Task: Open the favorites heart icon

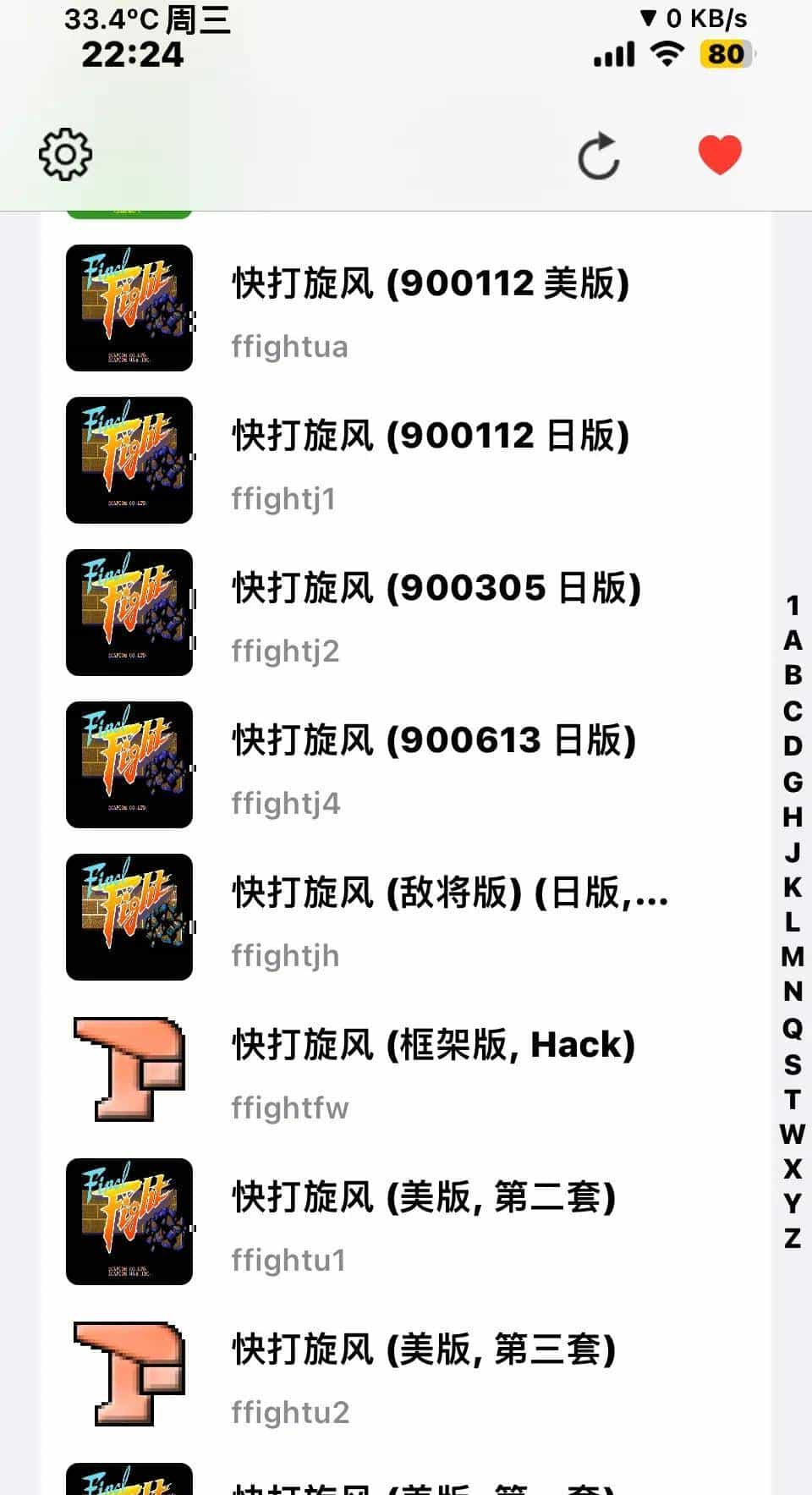Action: point(718,154)
